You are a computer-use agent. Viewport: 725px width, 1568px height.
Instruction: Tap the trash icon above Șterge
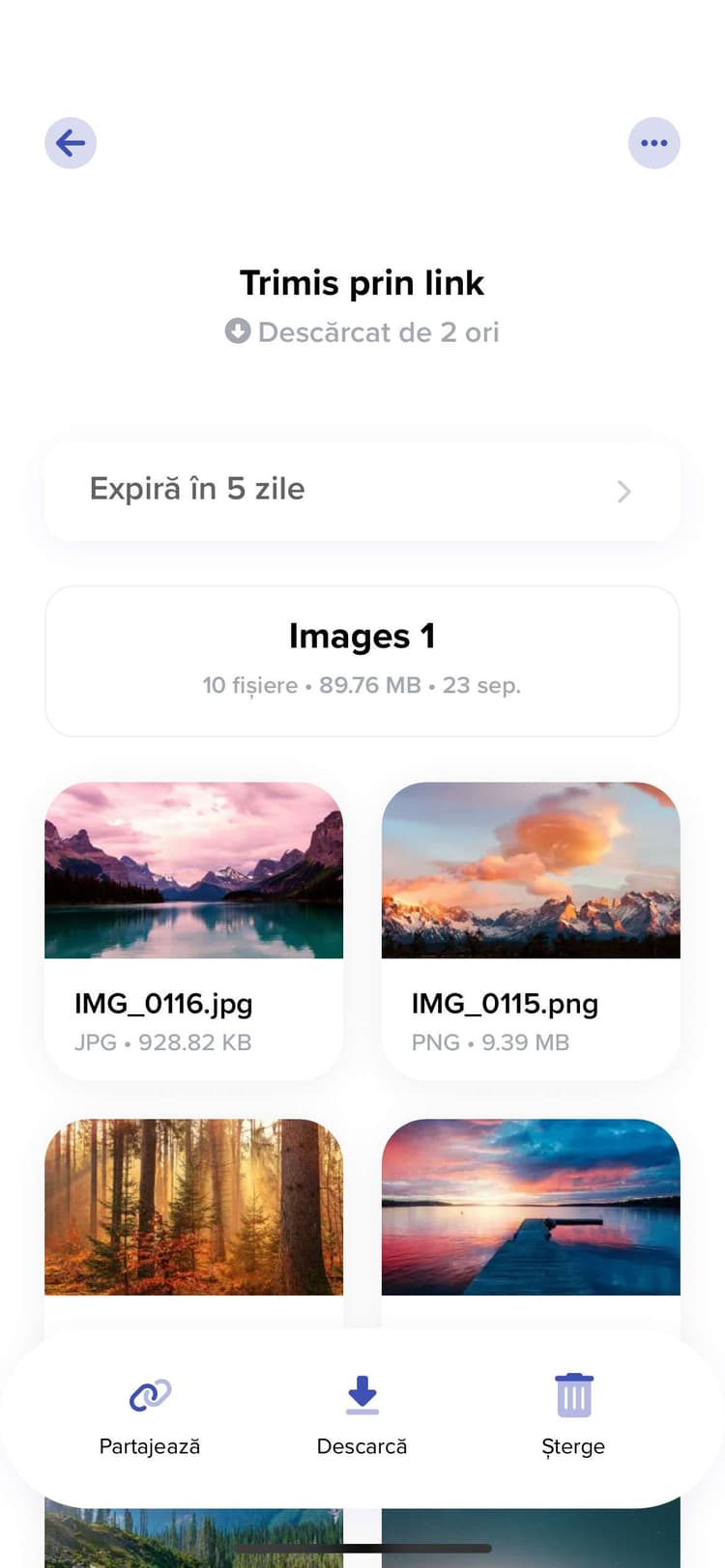[573, 1394]
